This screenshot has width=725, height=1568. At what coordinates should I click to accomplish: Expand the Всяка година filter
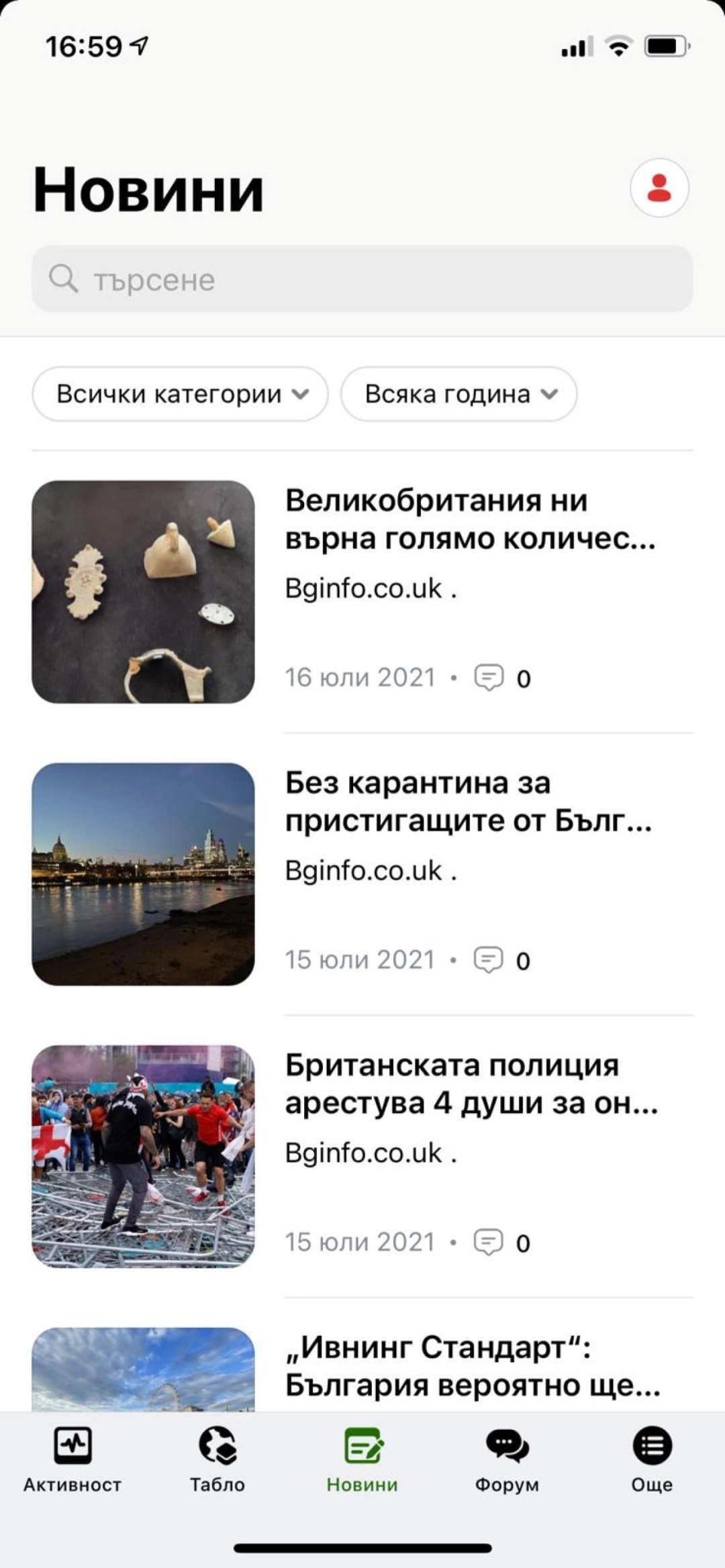point(458,394)
